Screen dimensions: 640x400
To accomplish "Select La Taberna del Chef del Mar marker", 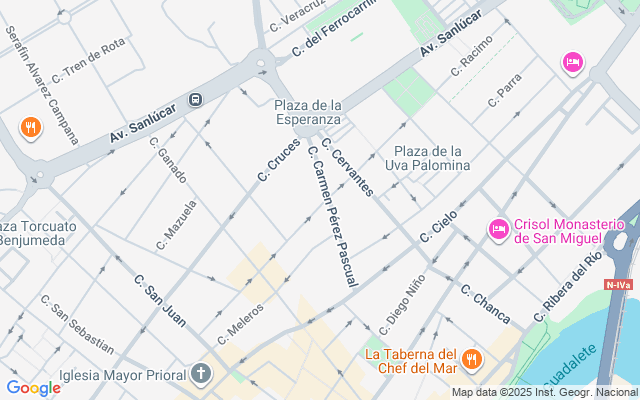I will pos(473,359).
